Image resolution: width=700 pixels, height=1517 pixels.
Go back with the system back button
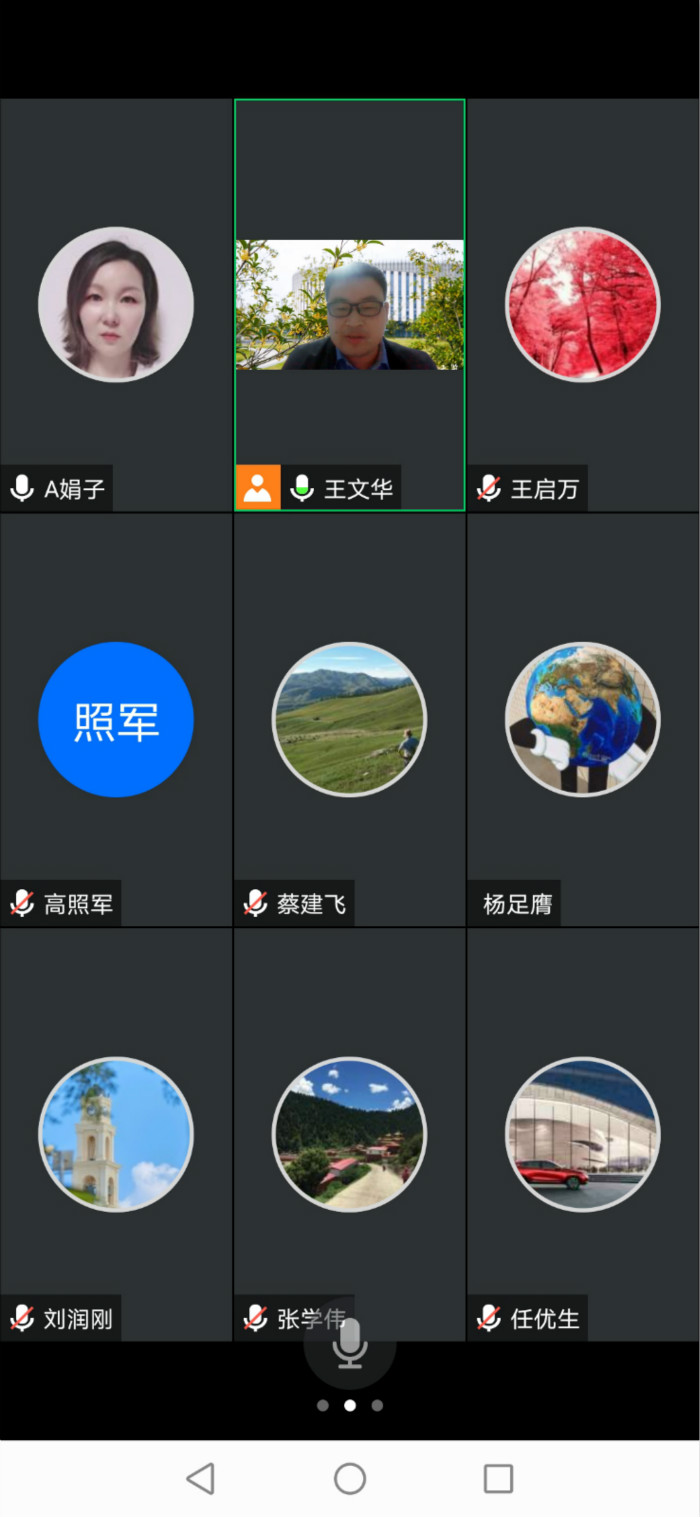tap(201, 1478)
